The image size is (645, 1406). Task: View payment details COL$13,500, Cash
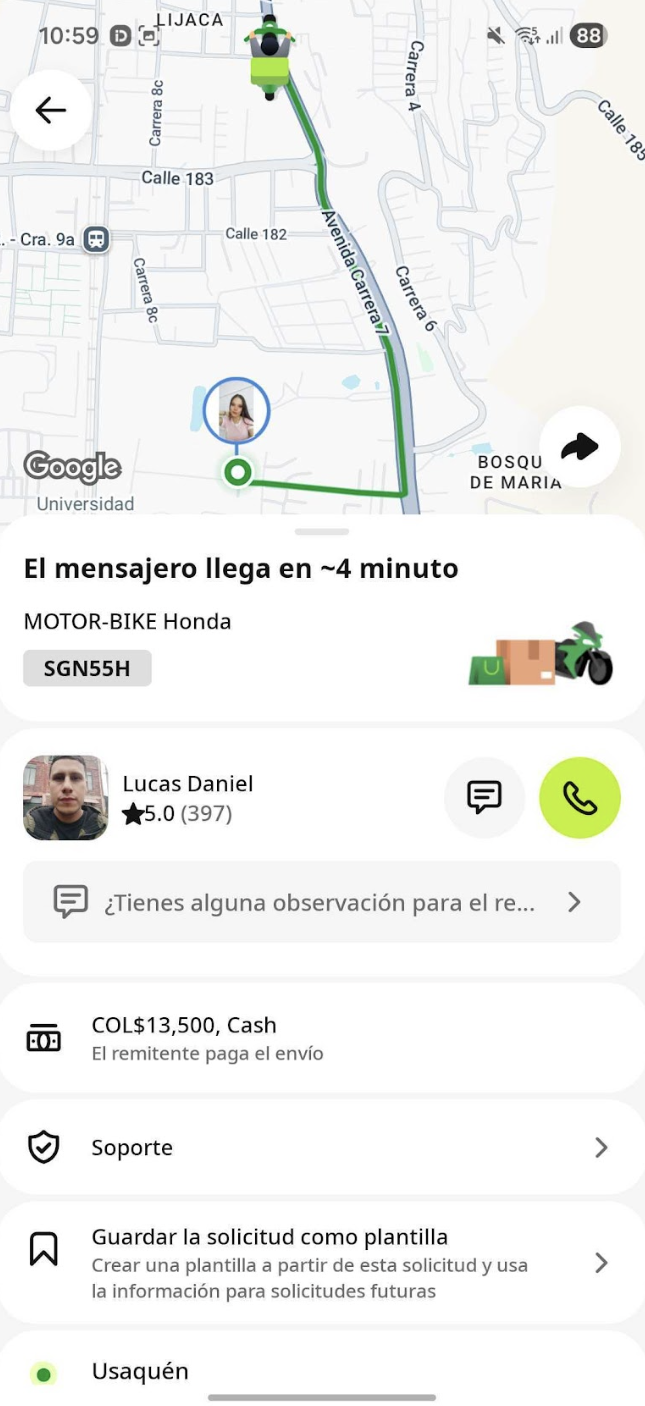(321, 1038)
